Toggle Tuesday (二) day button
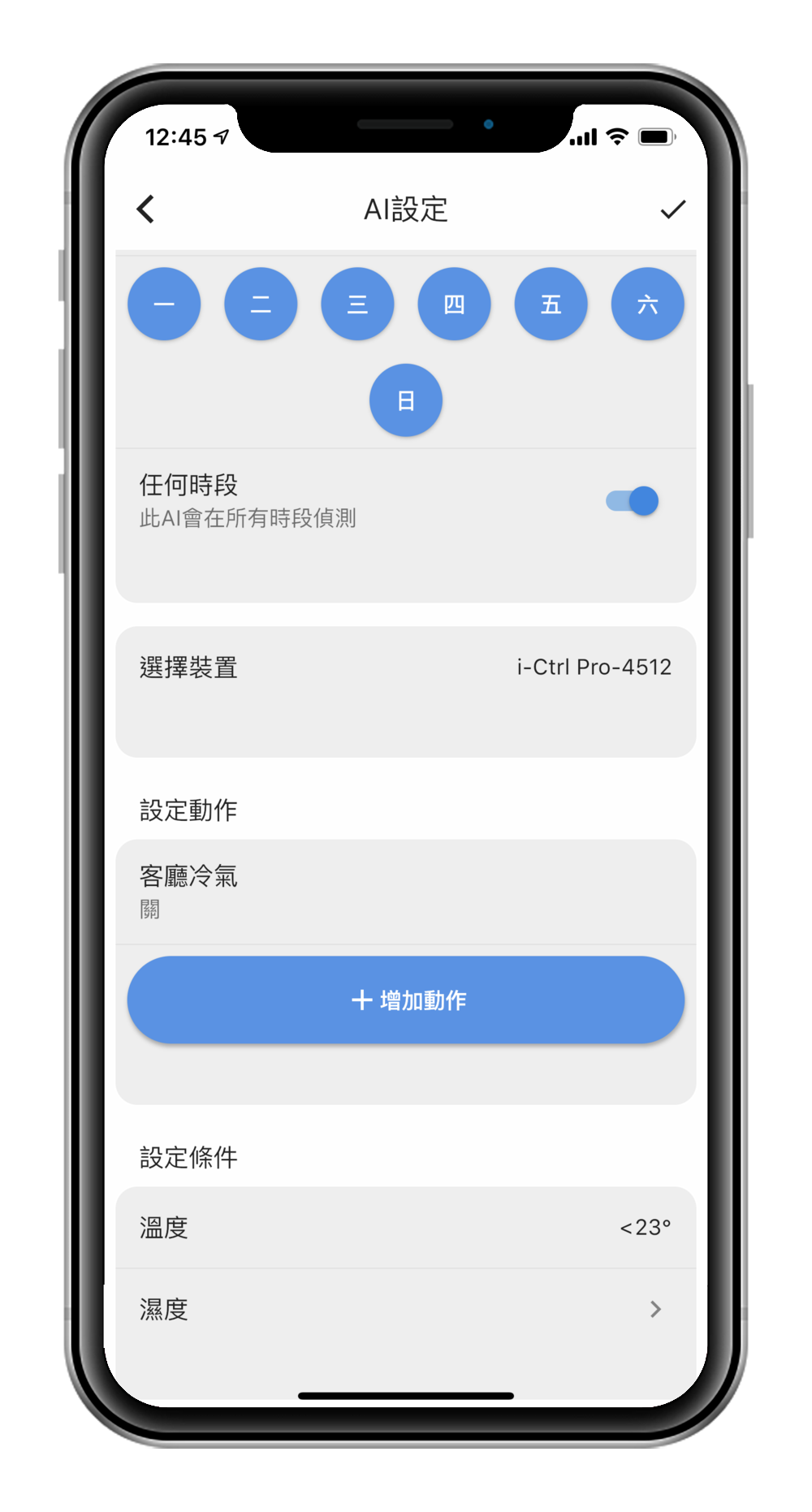 click(x=261, y=305)
